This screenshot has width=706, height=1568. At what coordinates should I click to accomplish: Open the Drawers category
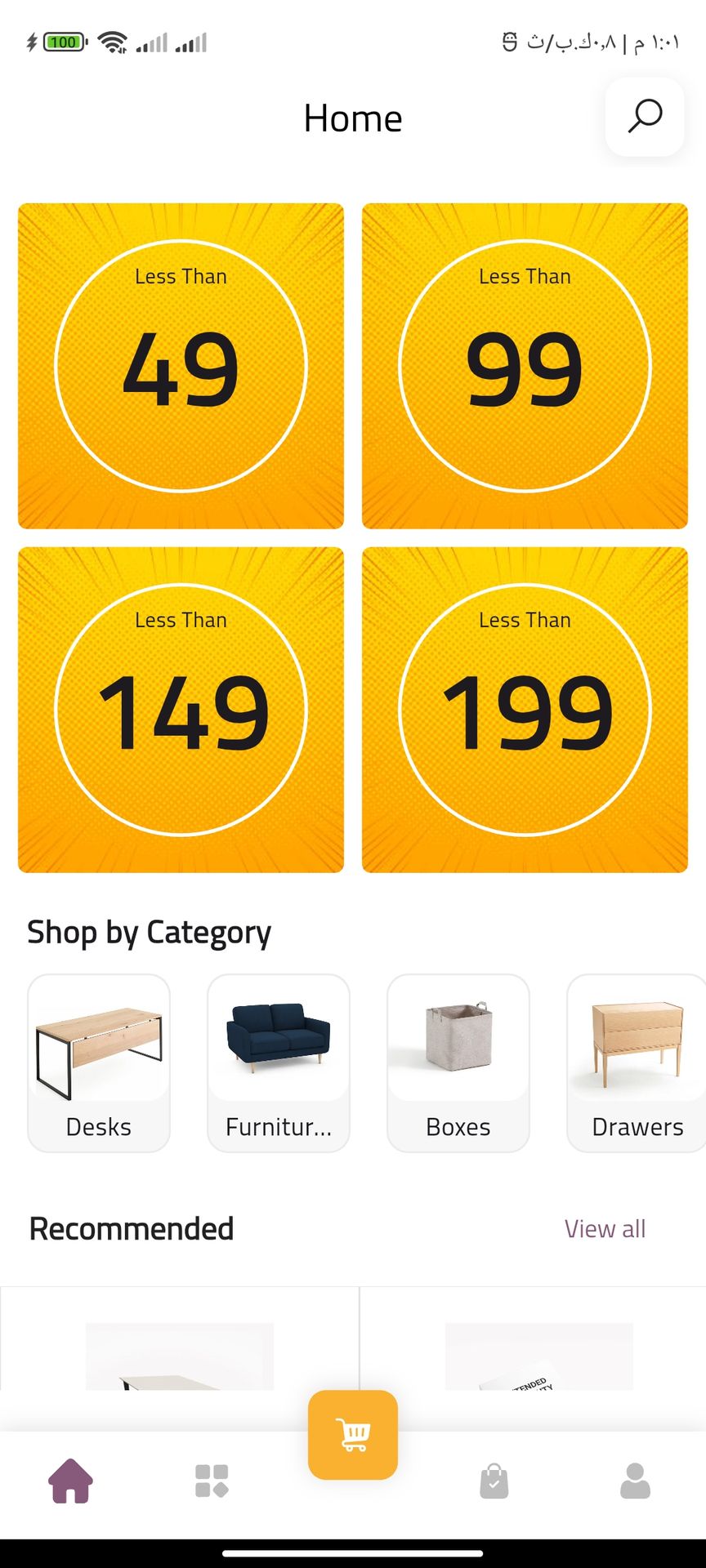[637, 1062]
